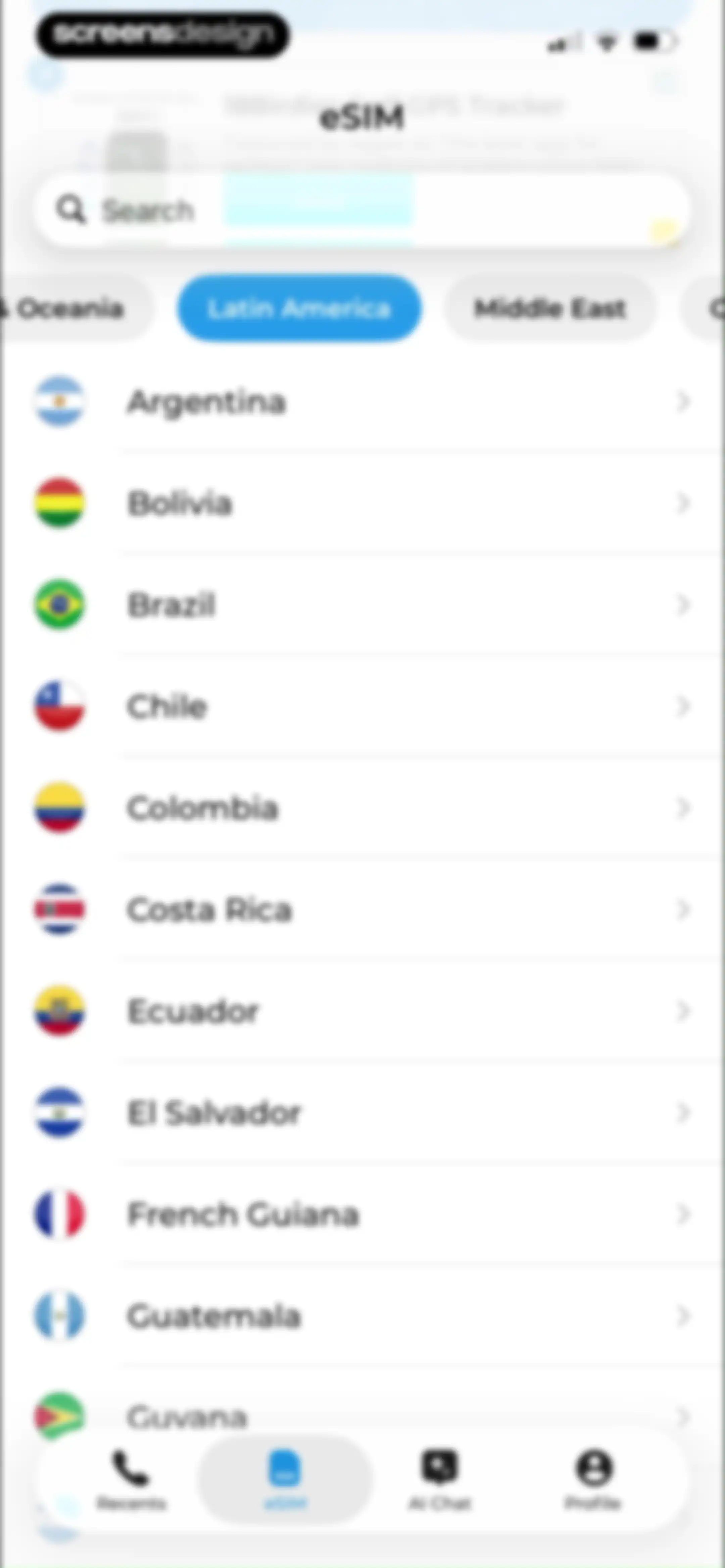The height and width of the screenshot is (1568, 725).
Task: Select the Oceania region chip
Action: point(70,309)
